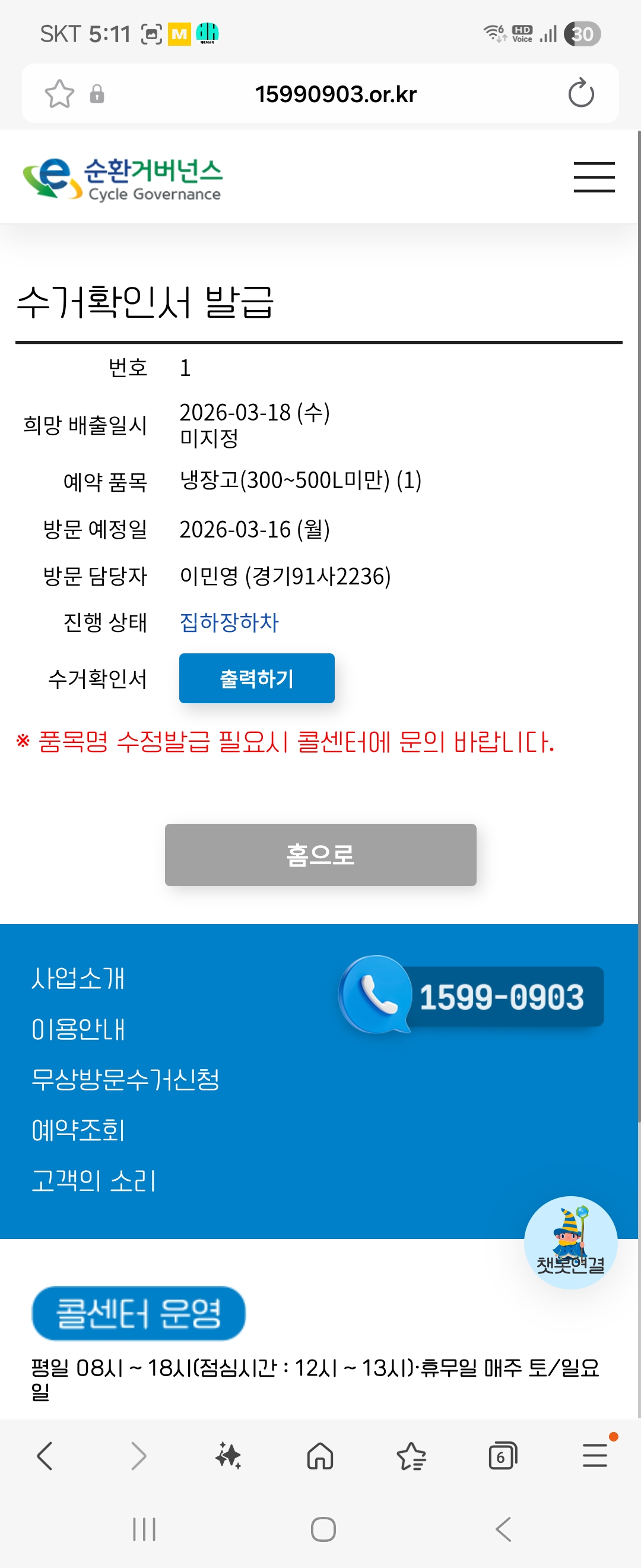Screen dimensions: 641x1568
Task: Open the browser AI sparkle tool
Action: tap(229, 1456)
